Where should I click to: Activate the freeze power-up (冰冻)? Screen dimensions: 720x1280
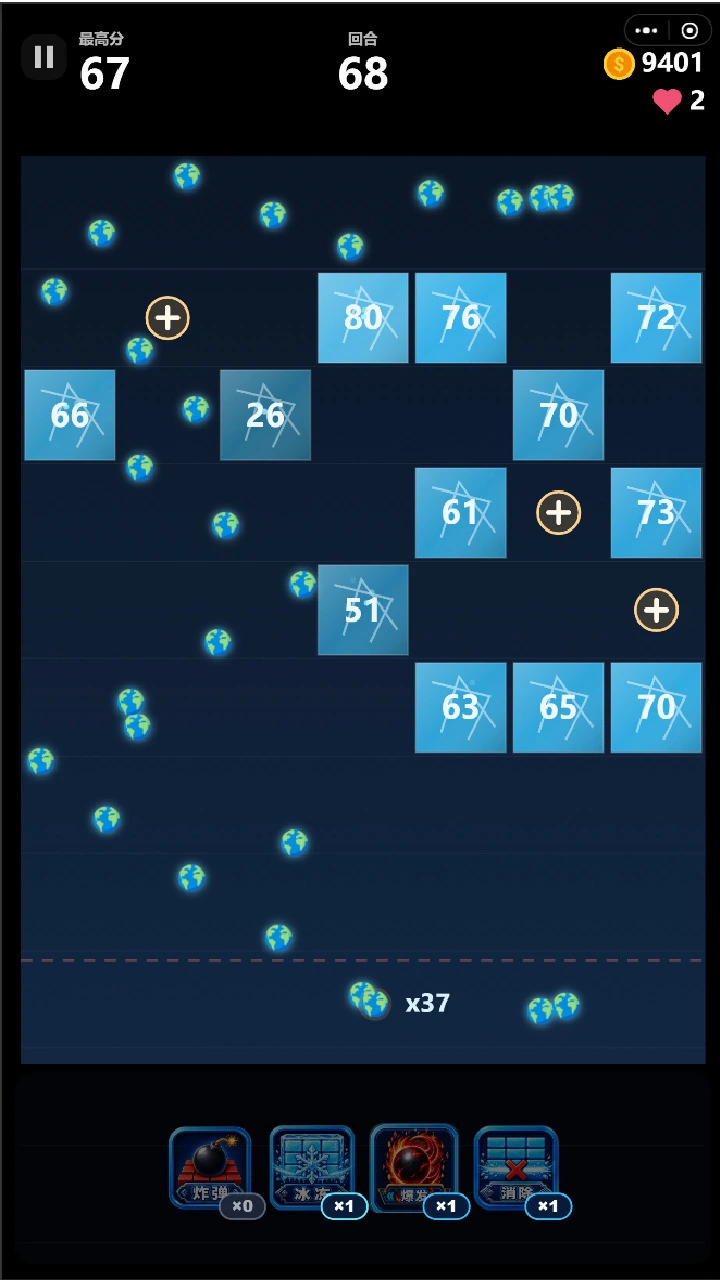coord(312,1167)
